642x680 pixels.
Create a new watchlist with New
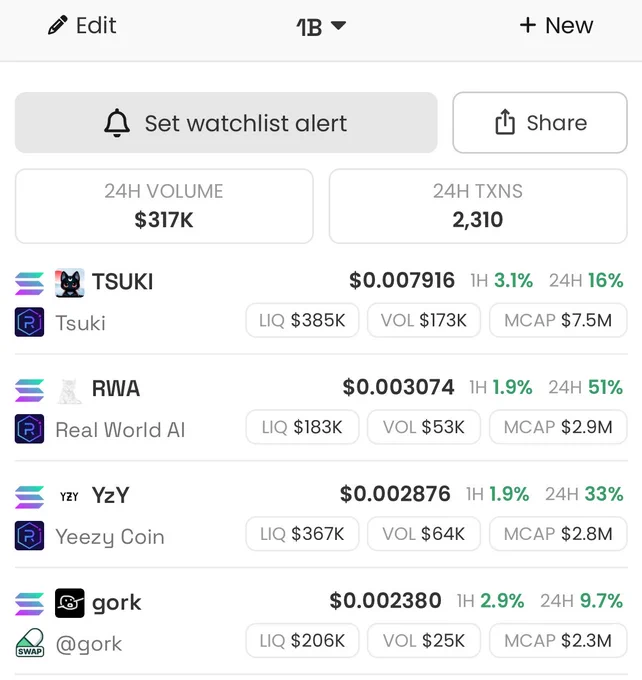tap(556, 25)
